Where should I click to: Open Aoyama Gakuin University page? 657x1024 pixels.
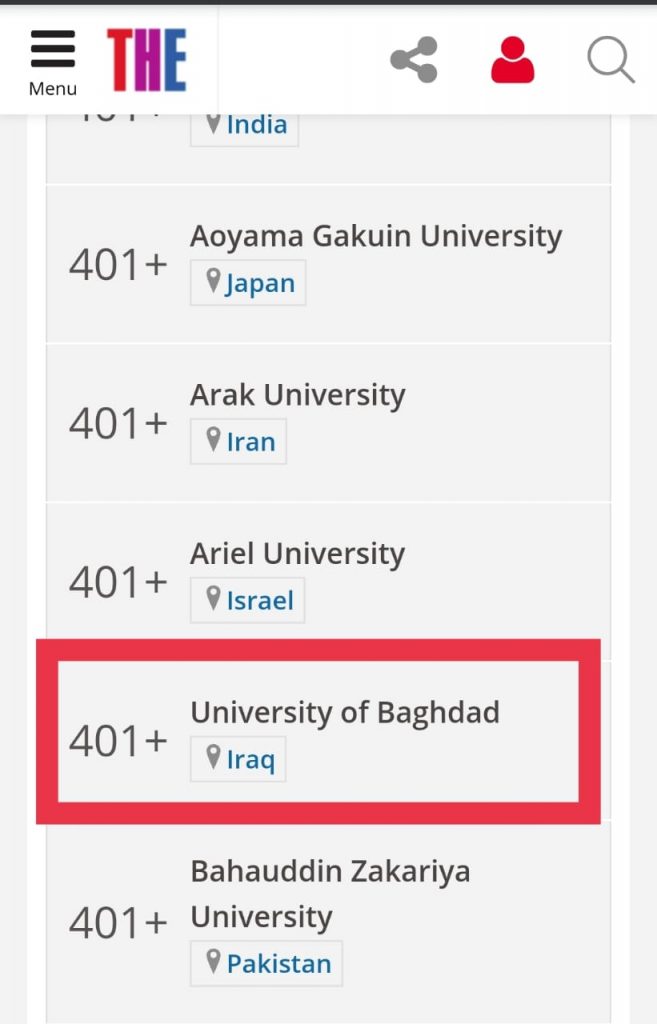coord(376,236)
